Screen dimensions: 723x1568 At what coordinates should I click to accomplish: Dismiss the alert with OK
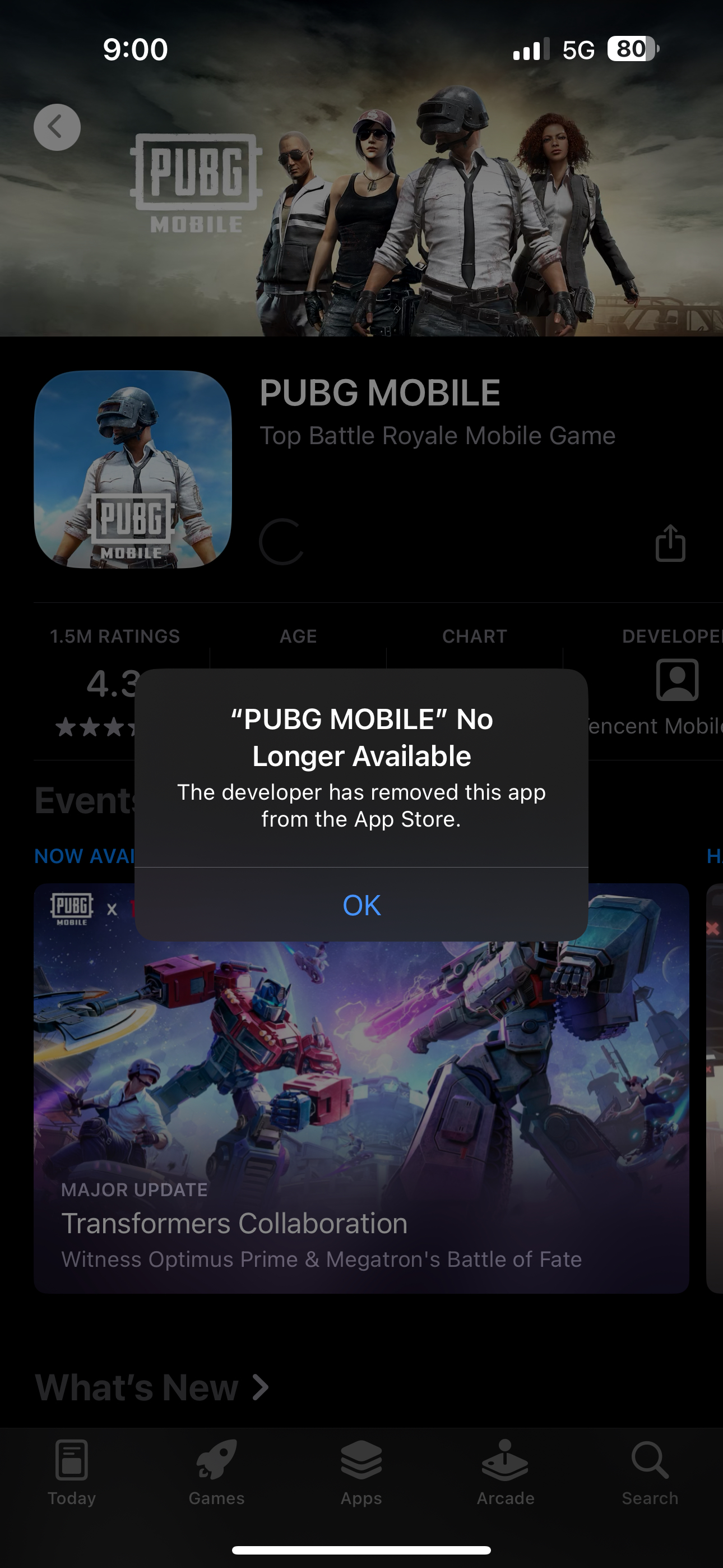(361, 905)
